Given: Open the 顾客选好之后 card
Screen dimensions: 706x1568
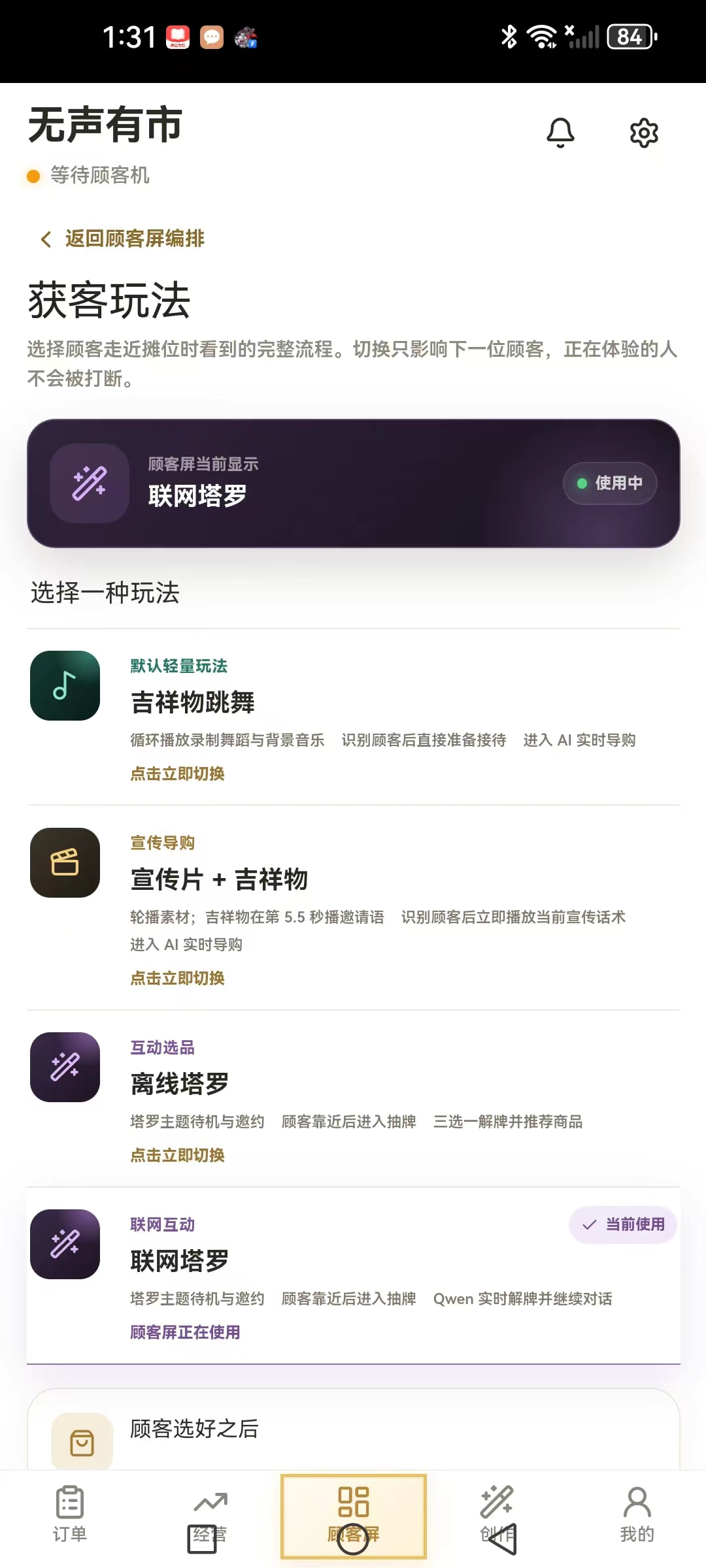Looking at the screenshot, I should tap(354, 1429).
